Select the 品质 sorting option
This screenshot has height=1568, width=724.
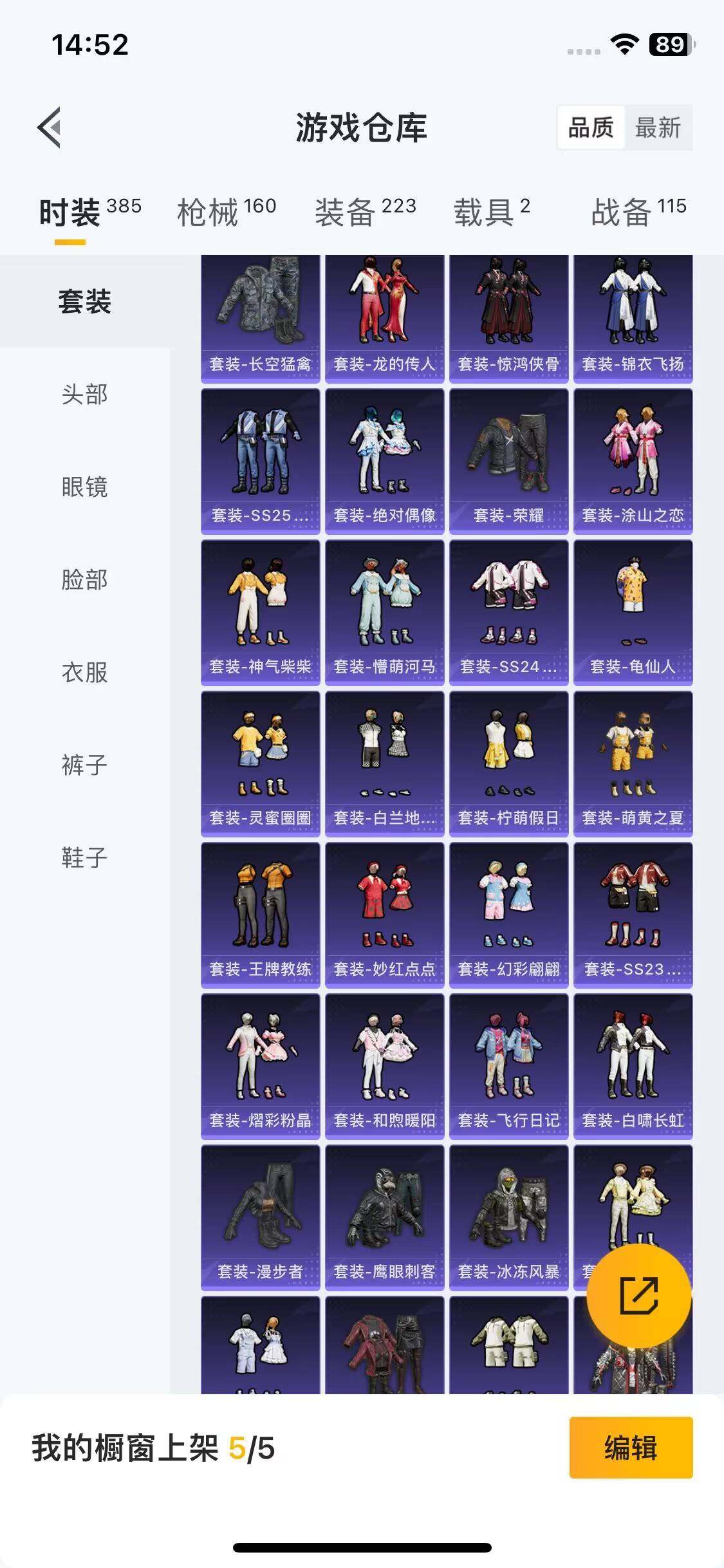pyautogui.click(x=591, y=127)
